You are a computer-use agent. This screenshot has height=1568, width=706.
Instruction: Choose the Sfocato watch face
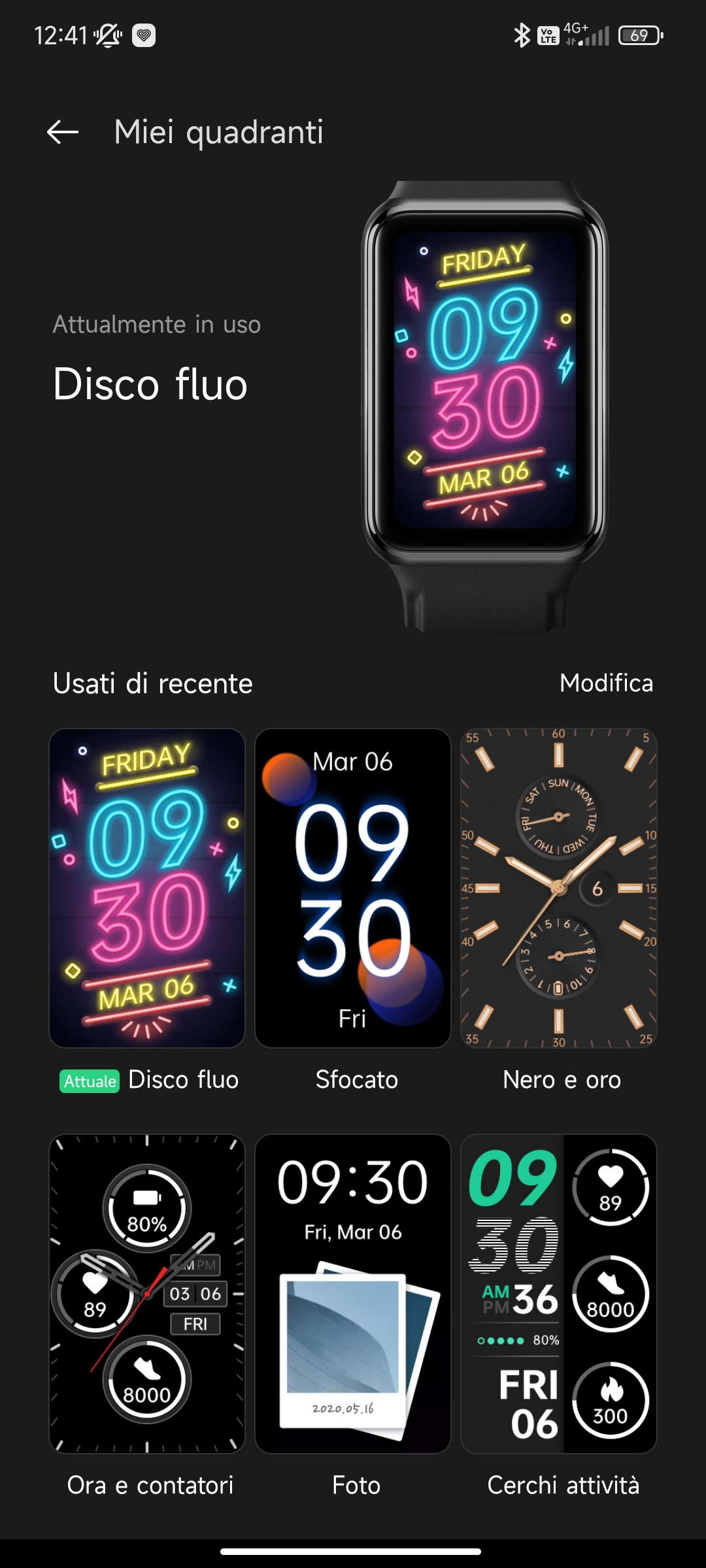[353, 888]
